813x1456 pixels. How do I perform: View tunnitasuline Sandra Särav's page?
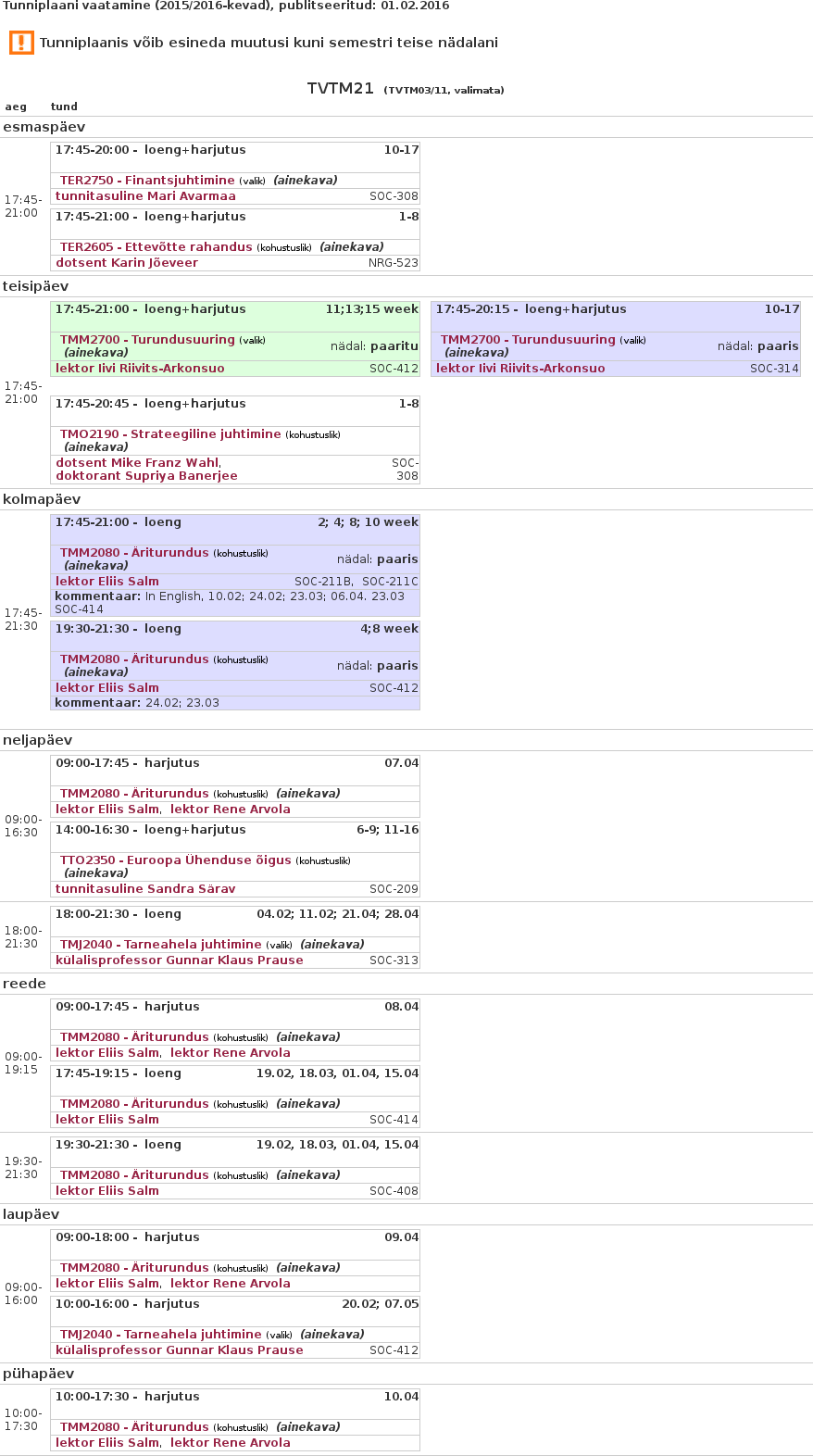click(145, 889)
